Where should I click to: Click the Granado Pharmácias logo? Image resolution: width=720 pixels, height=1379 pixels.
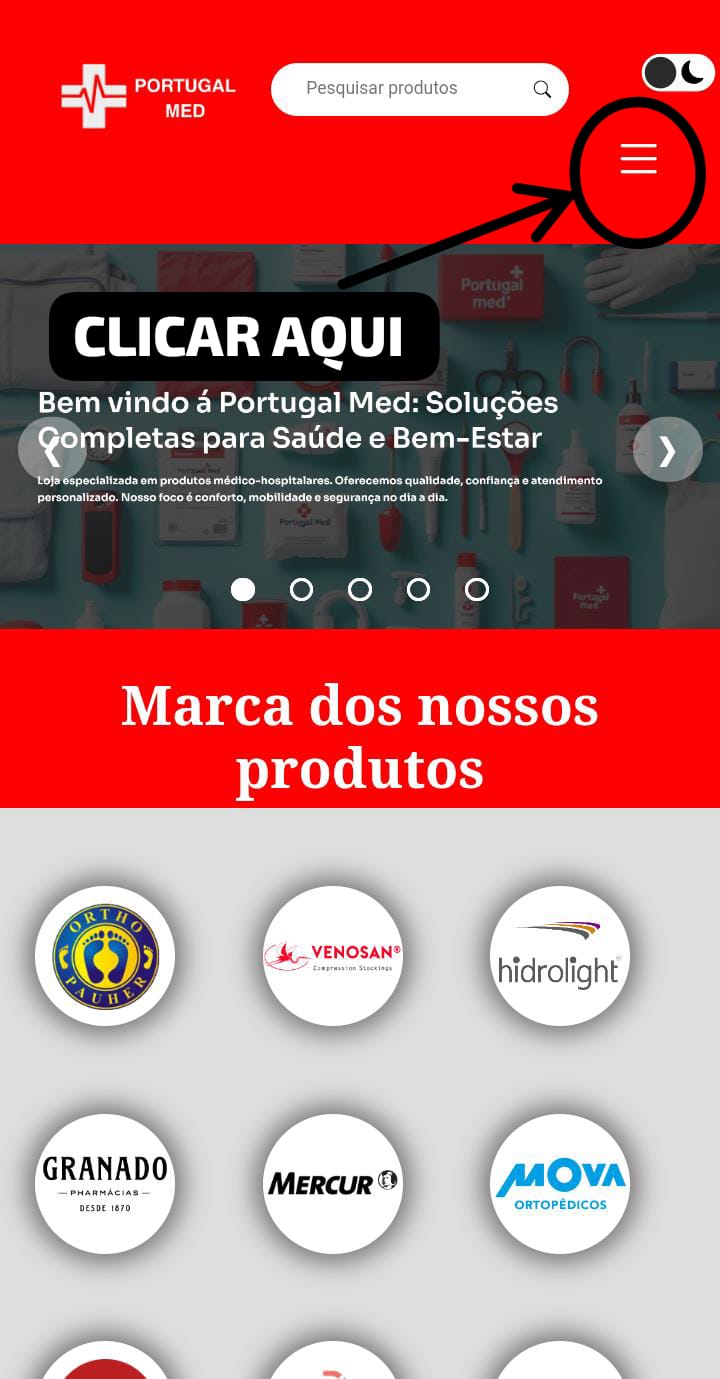click(105, 1184)
